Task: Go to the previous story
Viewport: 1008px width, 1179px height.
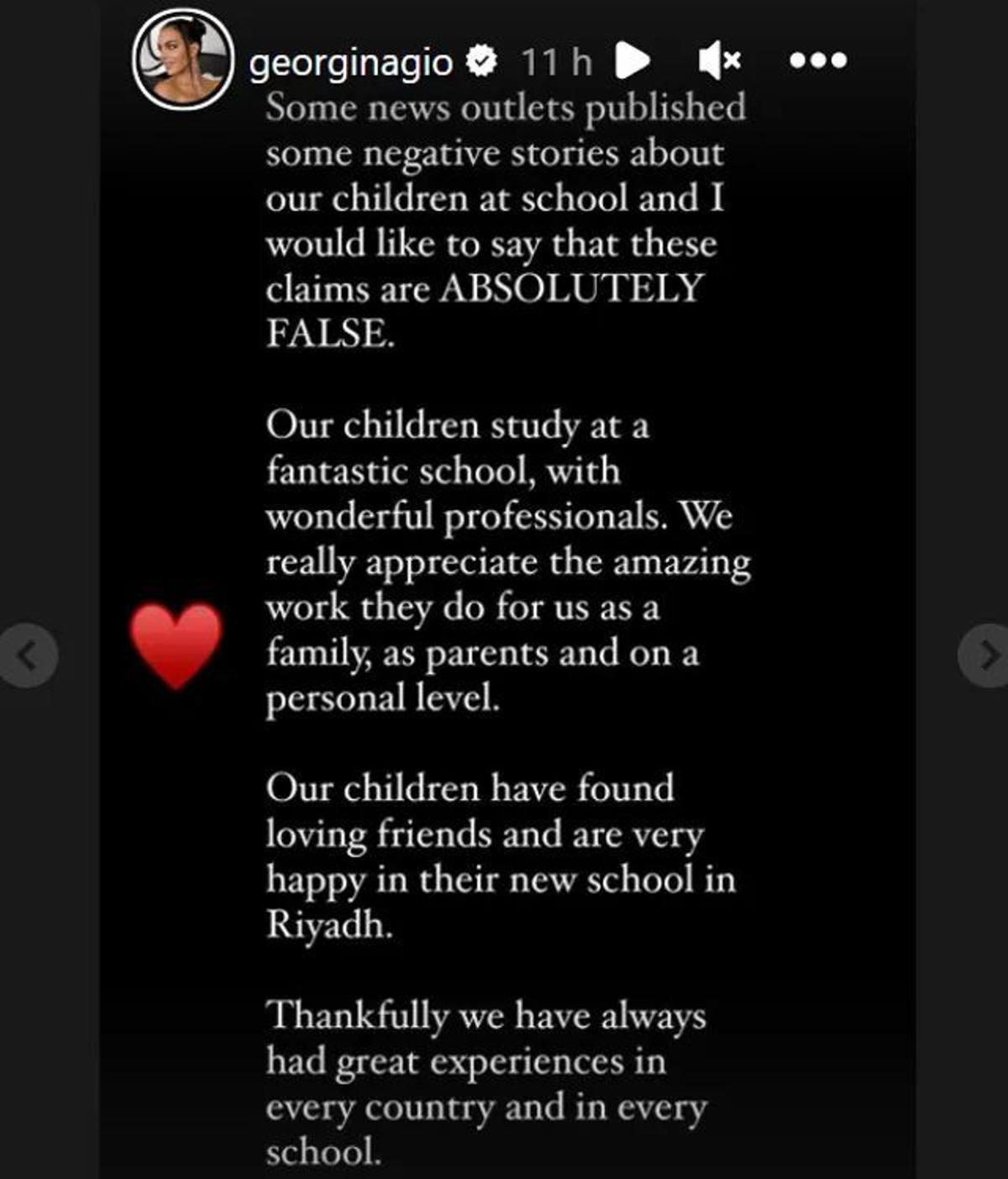Action: (27, 655)
